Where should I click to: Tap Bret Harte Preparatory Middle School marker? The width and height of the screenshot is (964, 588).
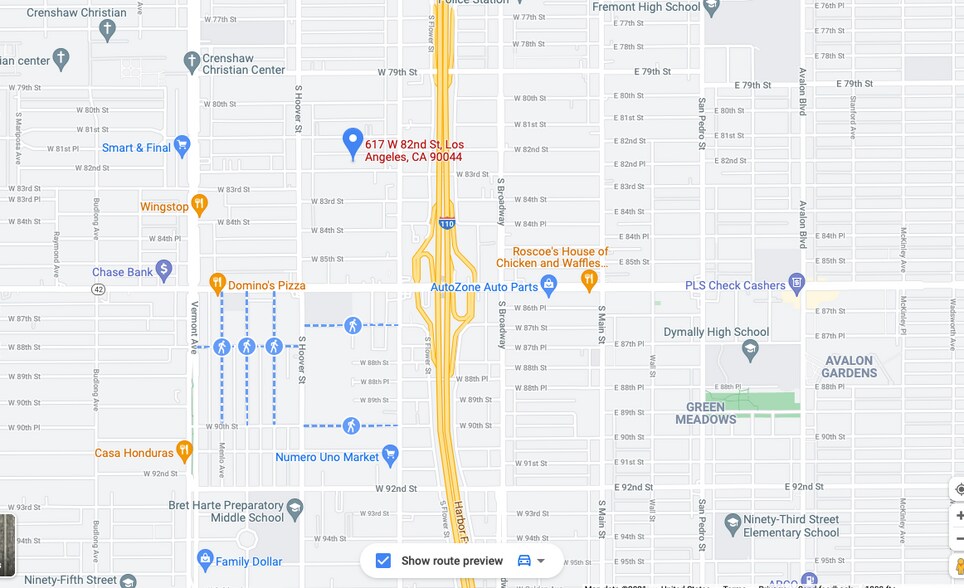295,509
